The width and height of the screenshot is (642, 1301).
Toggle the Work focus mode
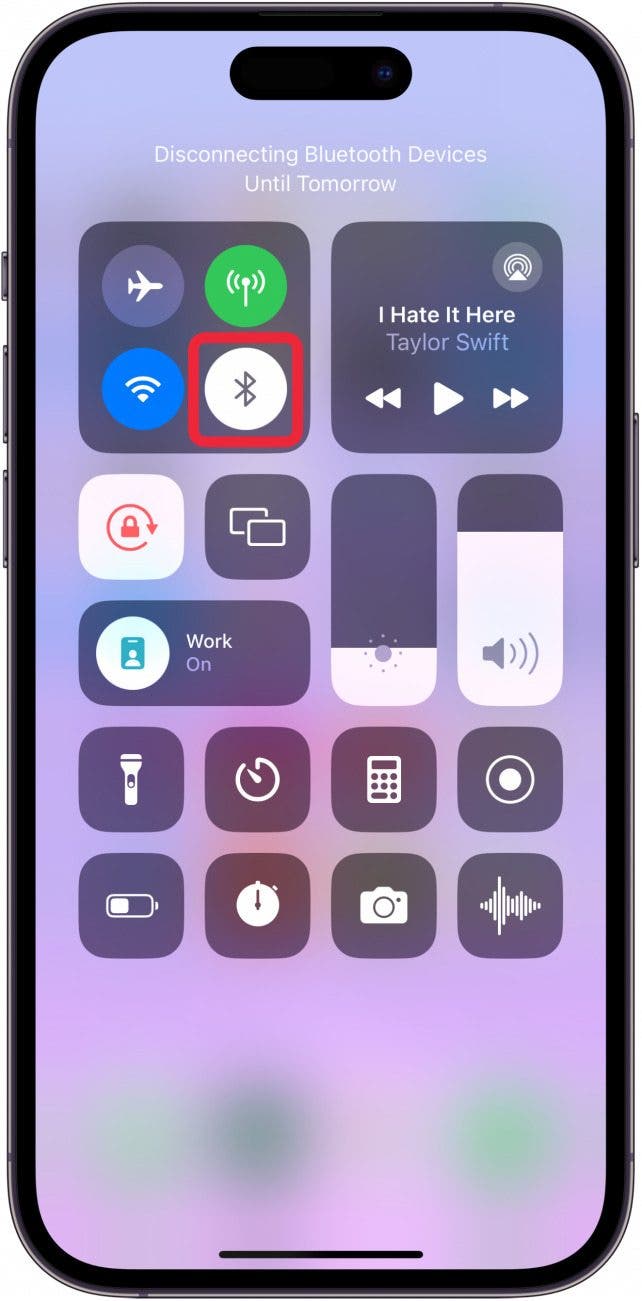(x=194, y=653)
